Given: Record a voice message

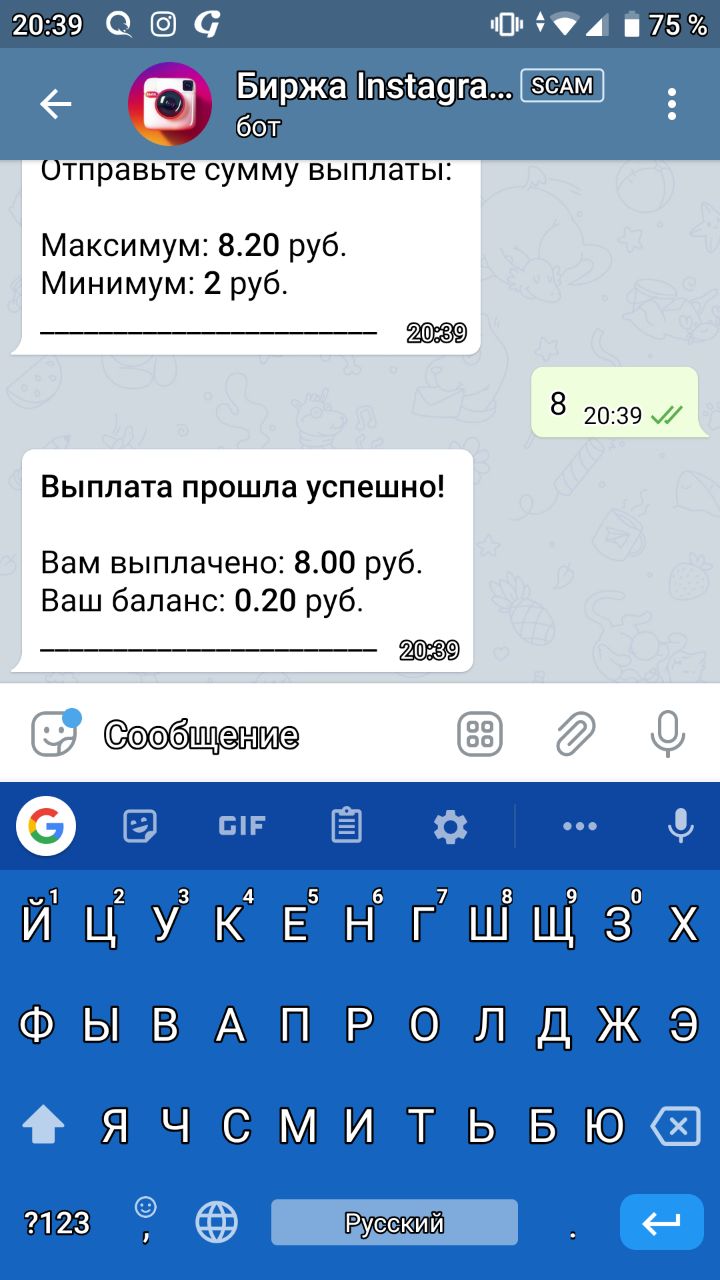Looking at the screenshot, I should point(667,735).
